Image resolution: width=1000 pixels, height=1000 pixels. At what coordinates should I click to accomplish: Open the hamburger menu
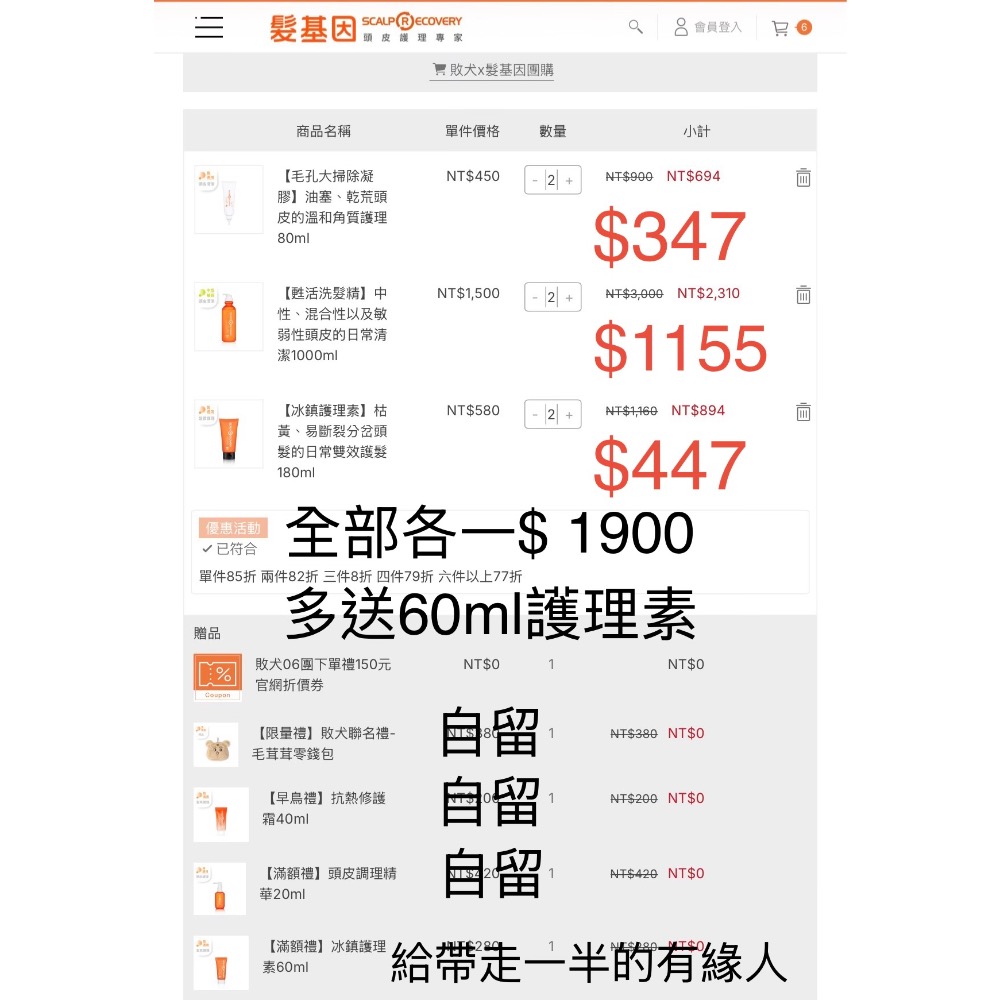tap(209, 27)
